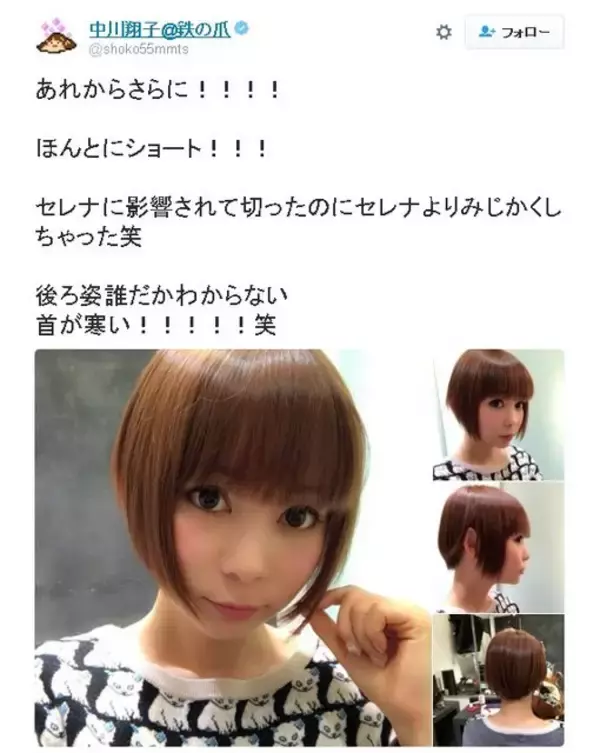The height and width of the screenshot is (753, 600).
Task: Open the side-profile haircut photo
Action: click(x=498, y=548)
